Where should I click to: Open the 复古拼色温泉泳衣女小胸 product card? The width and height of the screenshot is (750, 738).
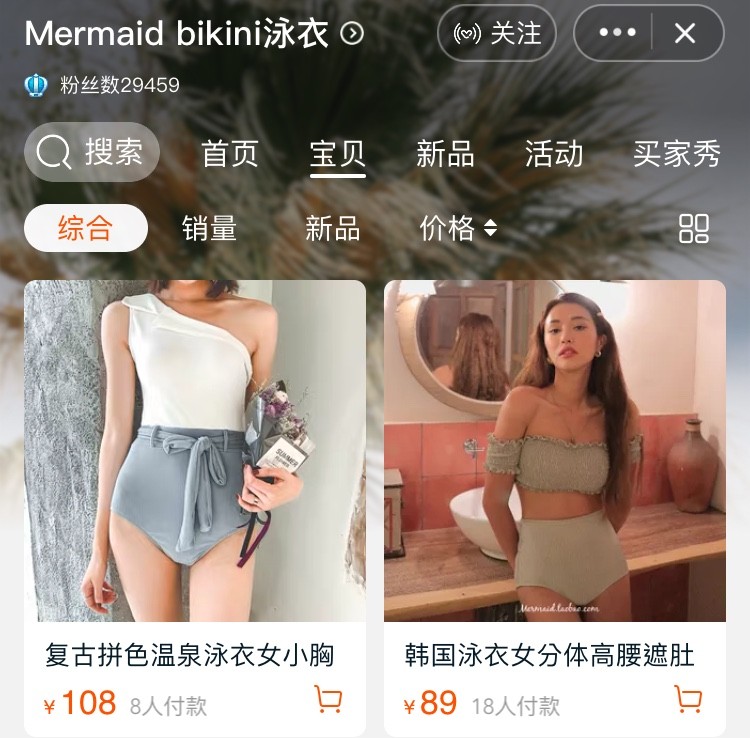[x=194, y=451]
